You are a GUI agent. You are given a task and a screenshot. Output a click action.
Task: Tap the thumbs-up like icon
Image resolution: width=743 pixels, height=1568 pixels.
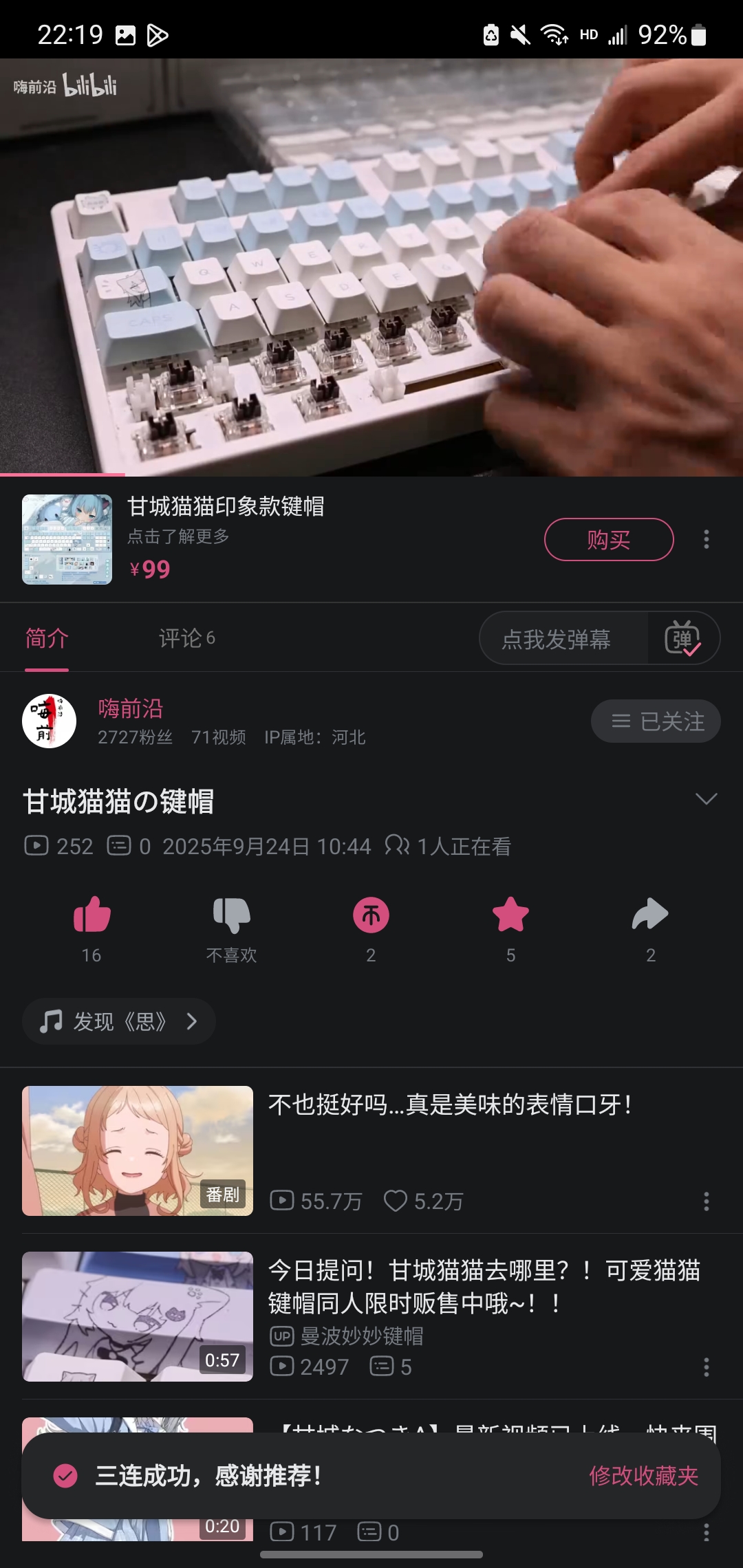click(x=91, y=915)
